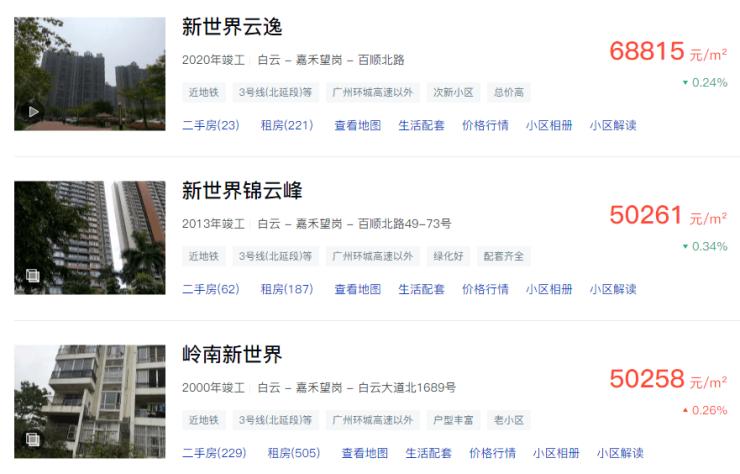Open 生活配套 for 新世界锦云峰
This screenshot has width=740, height=474.
click(x=421, y=289)
